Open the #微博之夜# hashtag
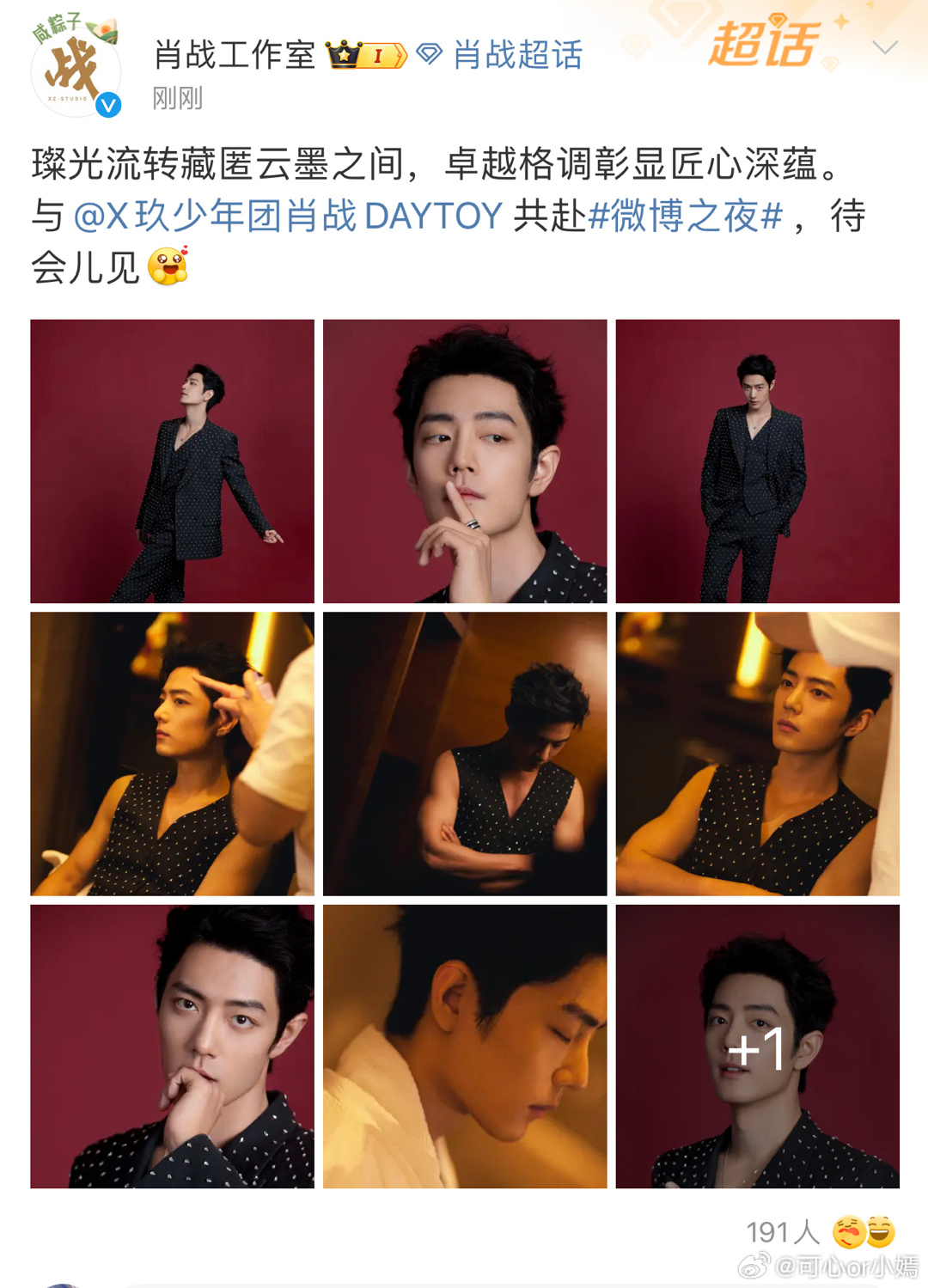Screen dimensions: 928x1288 686,216
